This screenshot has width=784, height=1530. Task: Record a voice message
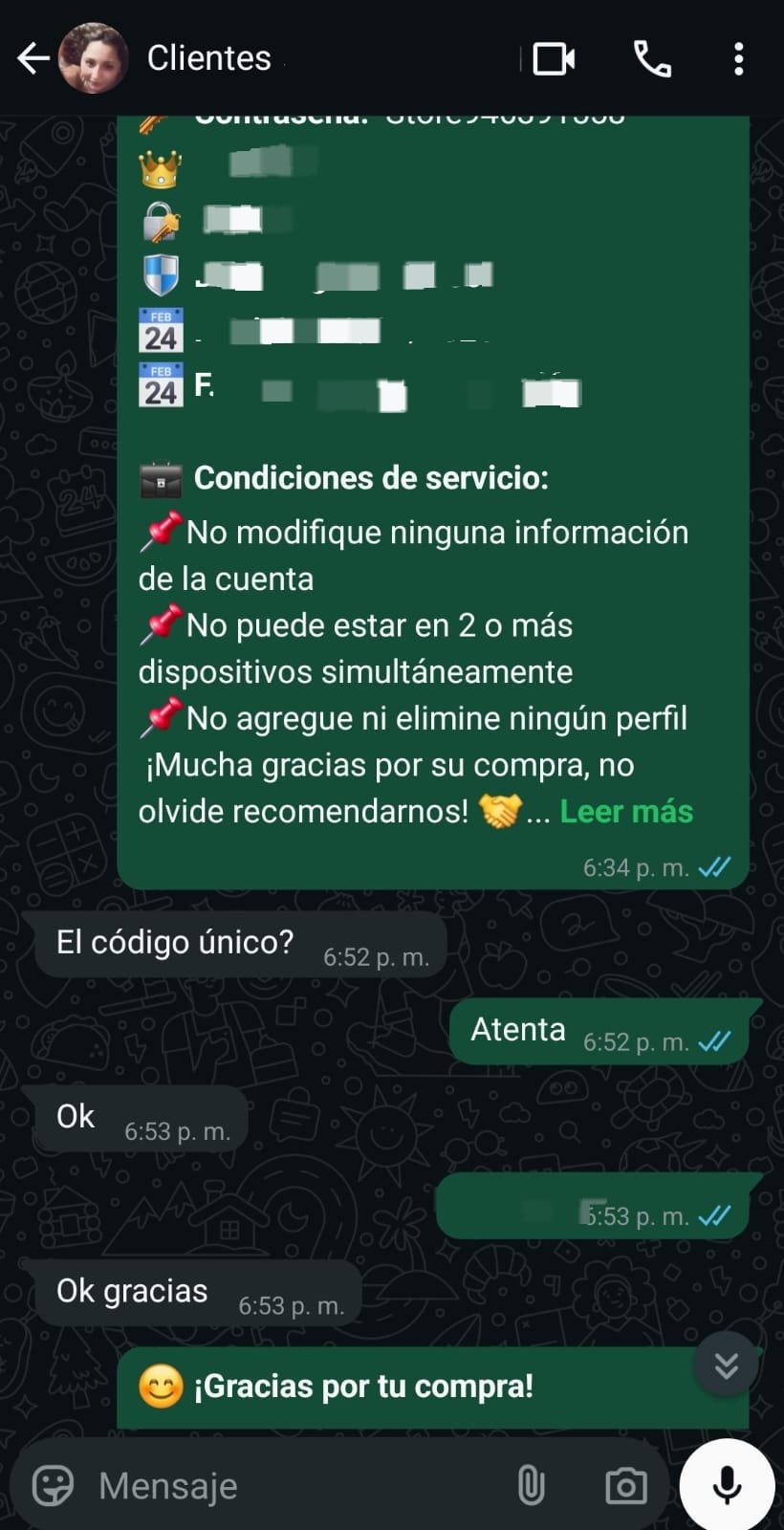[x=727, y=1485]
